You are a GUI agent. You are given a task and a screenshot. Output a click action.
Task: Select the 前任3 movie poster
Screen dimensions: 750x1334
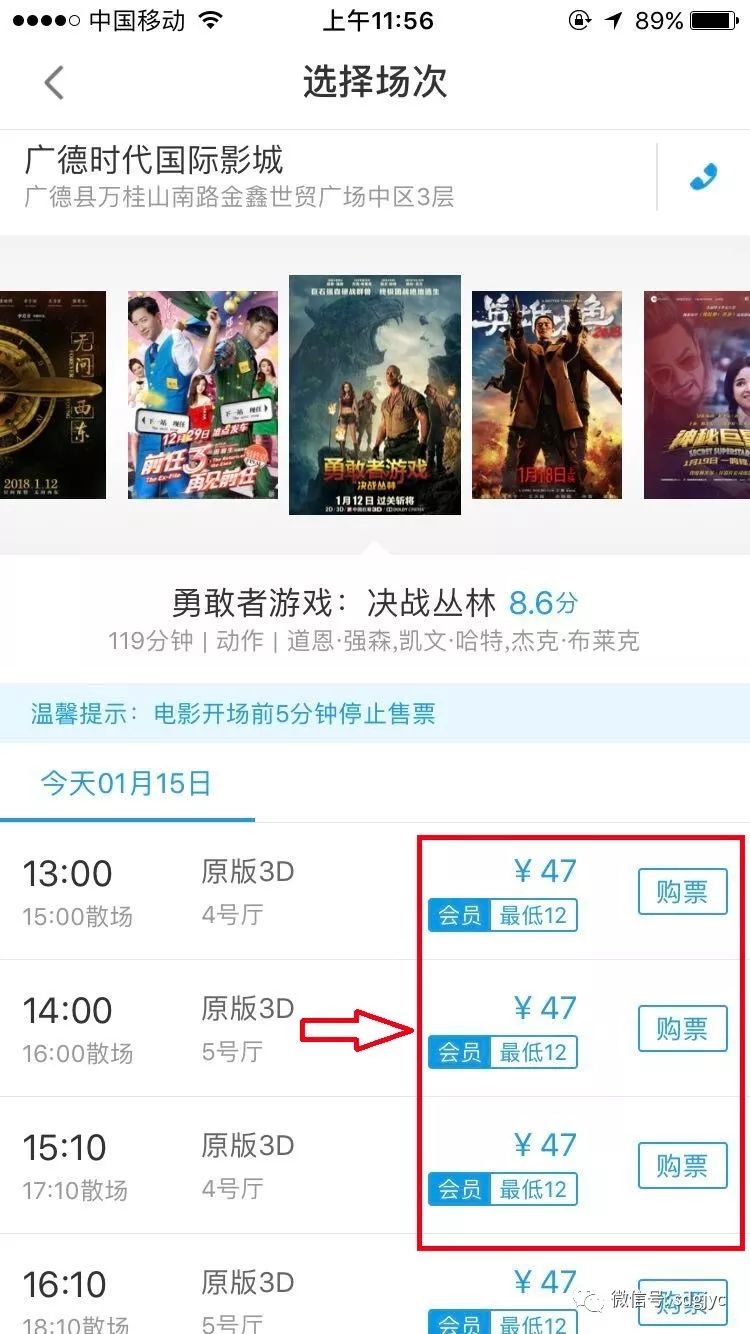click(203, 395)
